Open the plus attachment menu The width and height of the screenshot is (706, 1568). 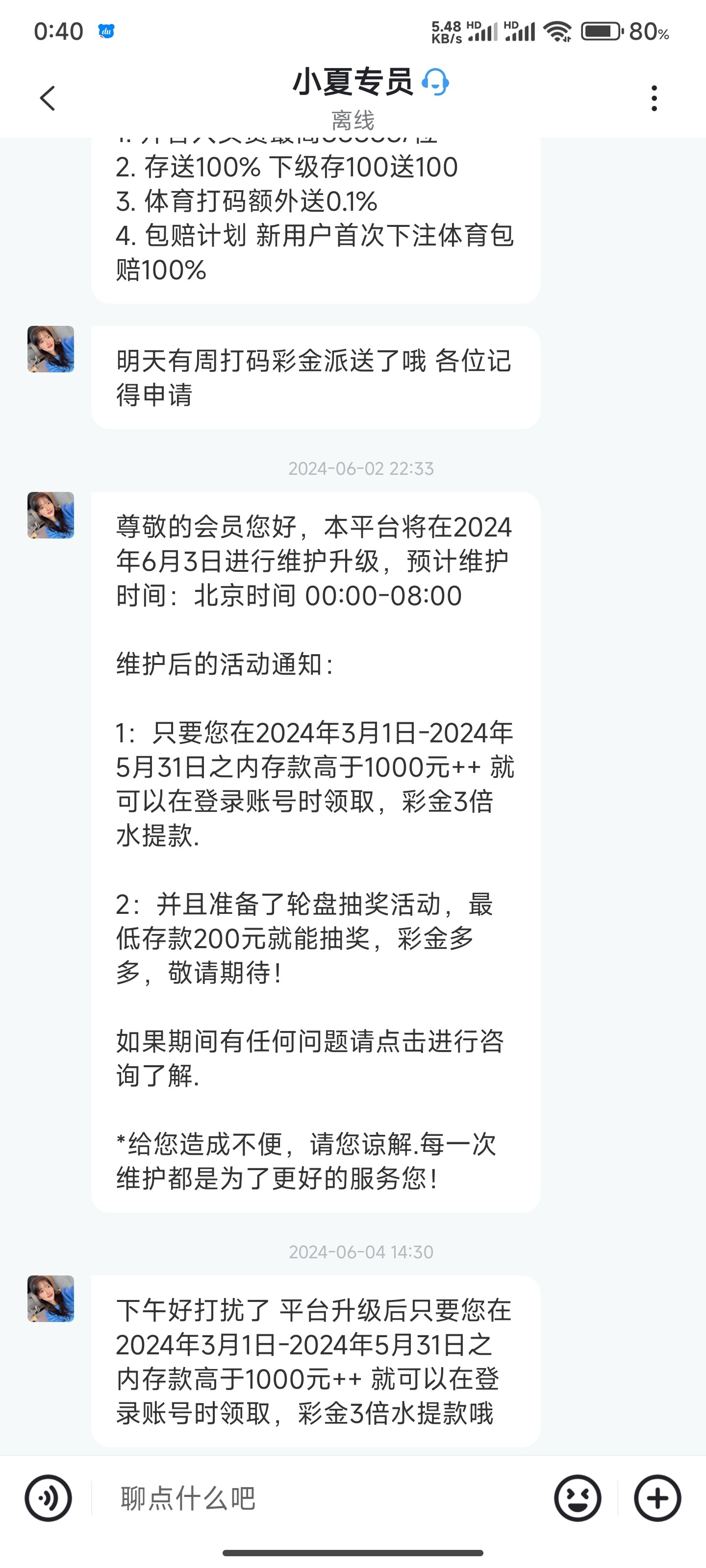tap(657, 1498)
